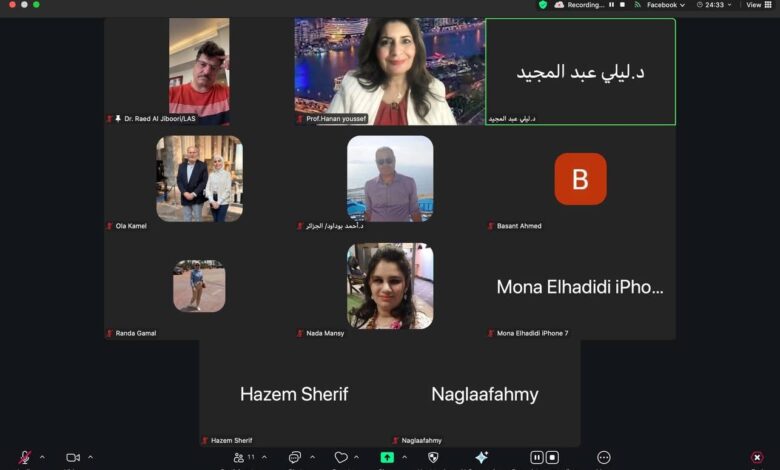Expand the video options arrow
The width and height of the screenshot is (780, 470).
(90, 457)
